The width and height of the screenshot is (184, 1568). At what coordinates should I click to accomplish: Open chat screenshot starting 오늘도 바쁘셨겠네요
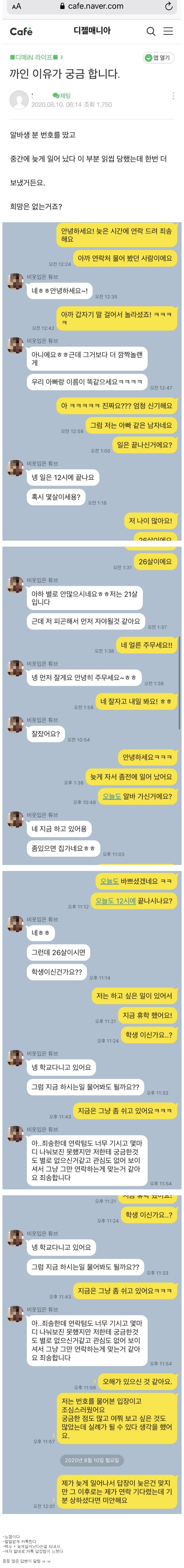[91, 1029]
